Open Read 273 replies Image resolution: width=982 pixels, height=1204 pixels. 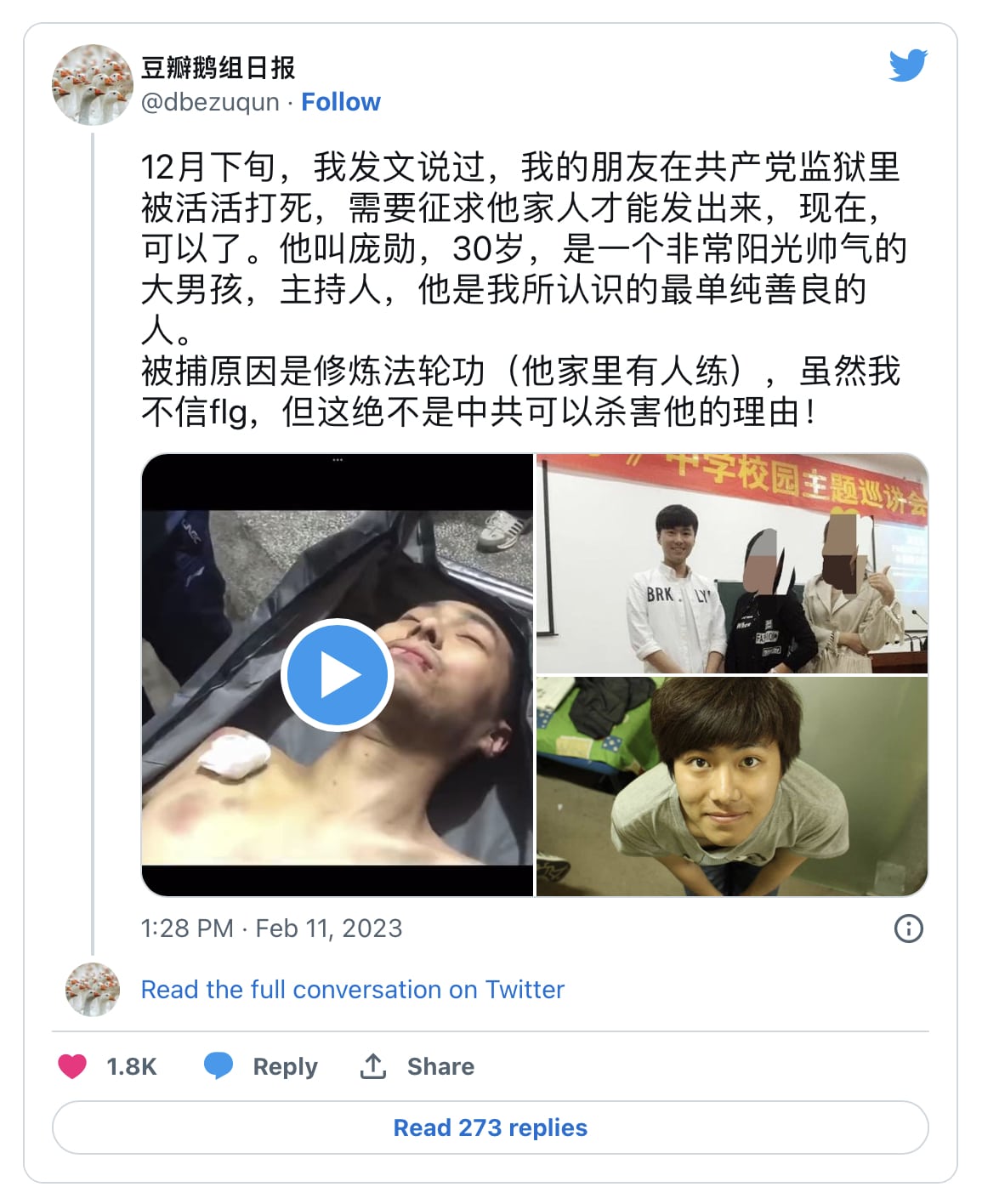490,1127
